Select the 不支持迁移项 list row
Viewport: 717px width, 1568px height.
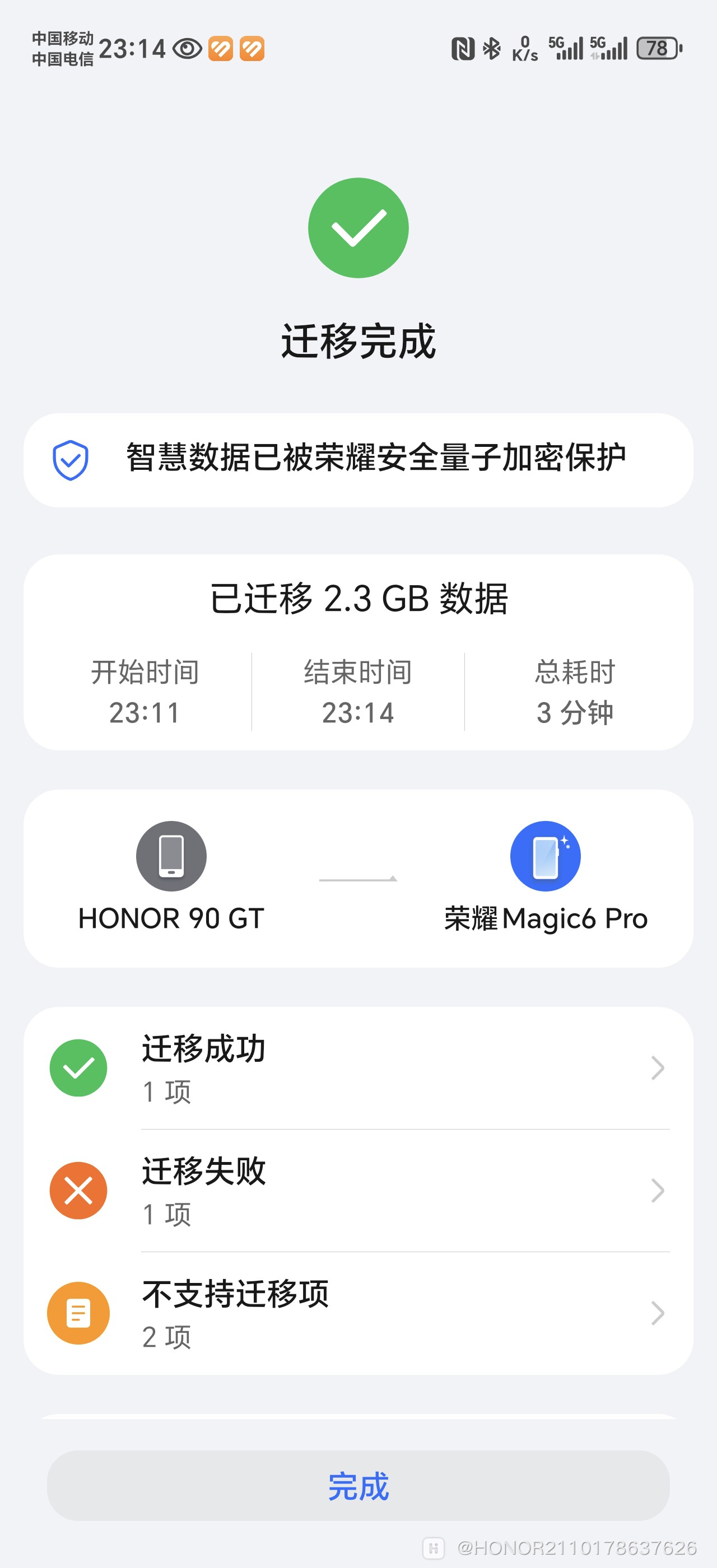coord(358,1313)
